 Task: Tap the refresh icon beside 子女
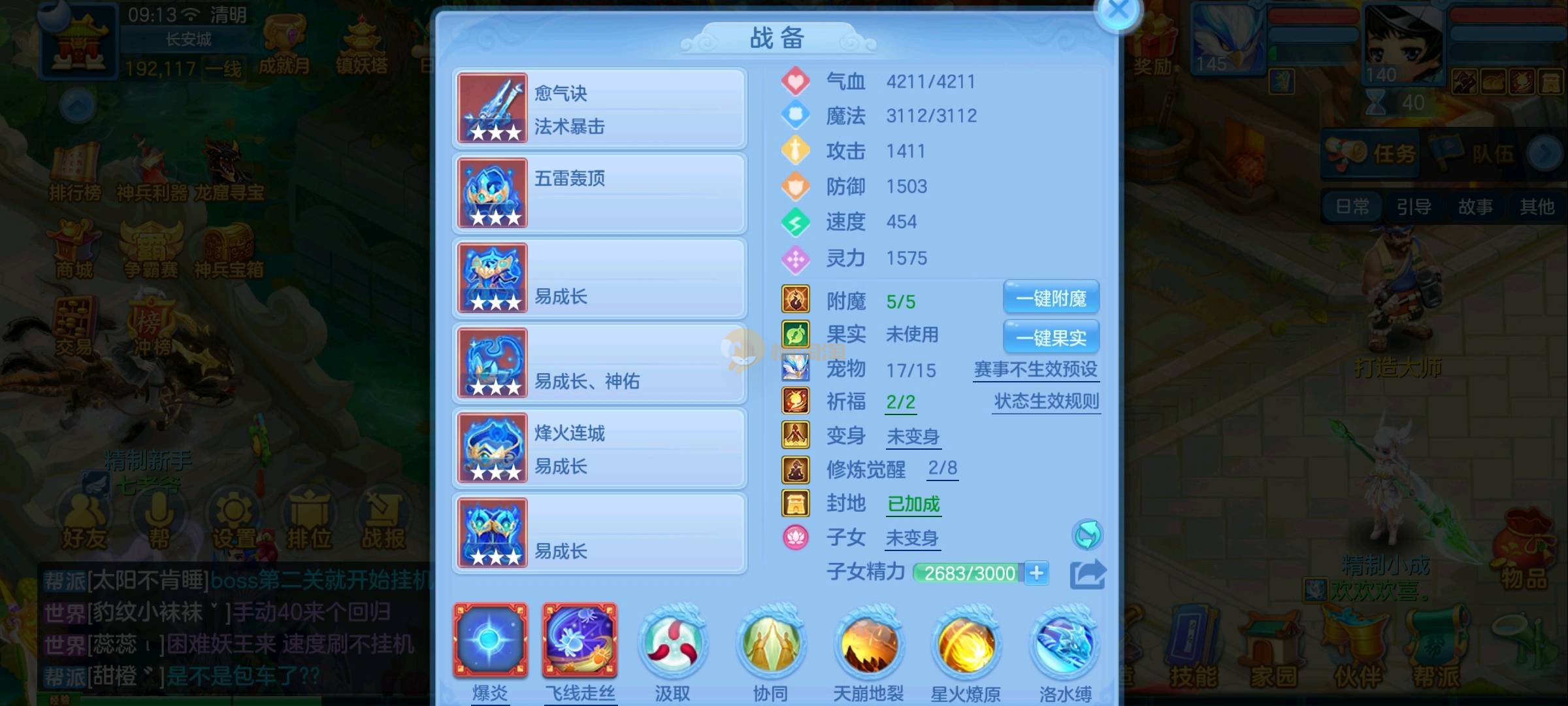(x=1087, y=535)
